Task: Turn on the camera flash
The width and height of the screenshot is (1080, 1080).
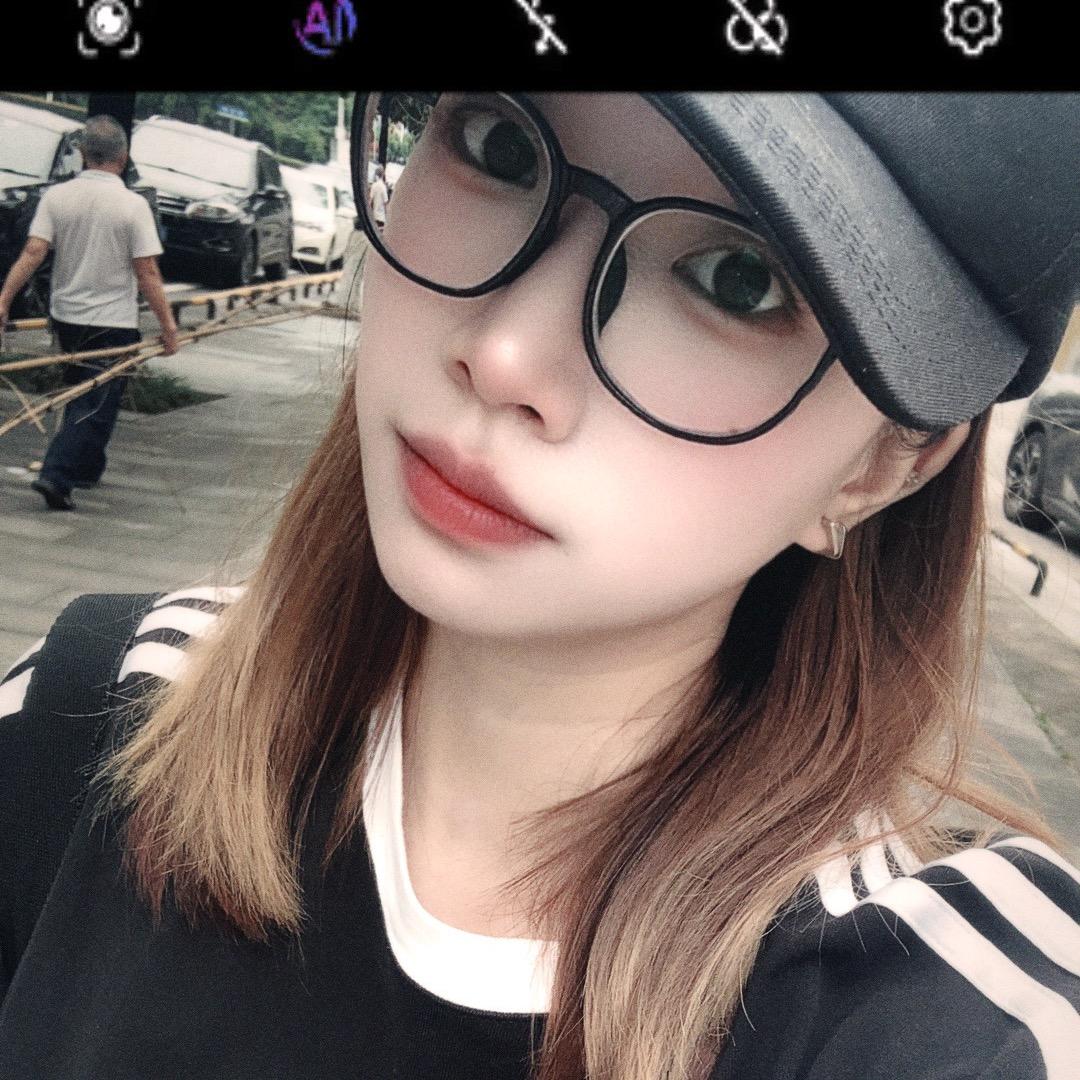Action: pos(541,24)
